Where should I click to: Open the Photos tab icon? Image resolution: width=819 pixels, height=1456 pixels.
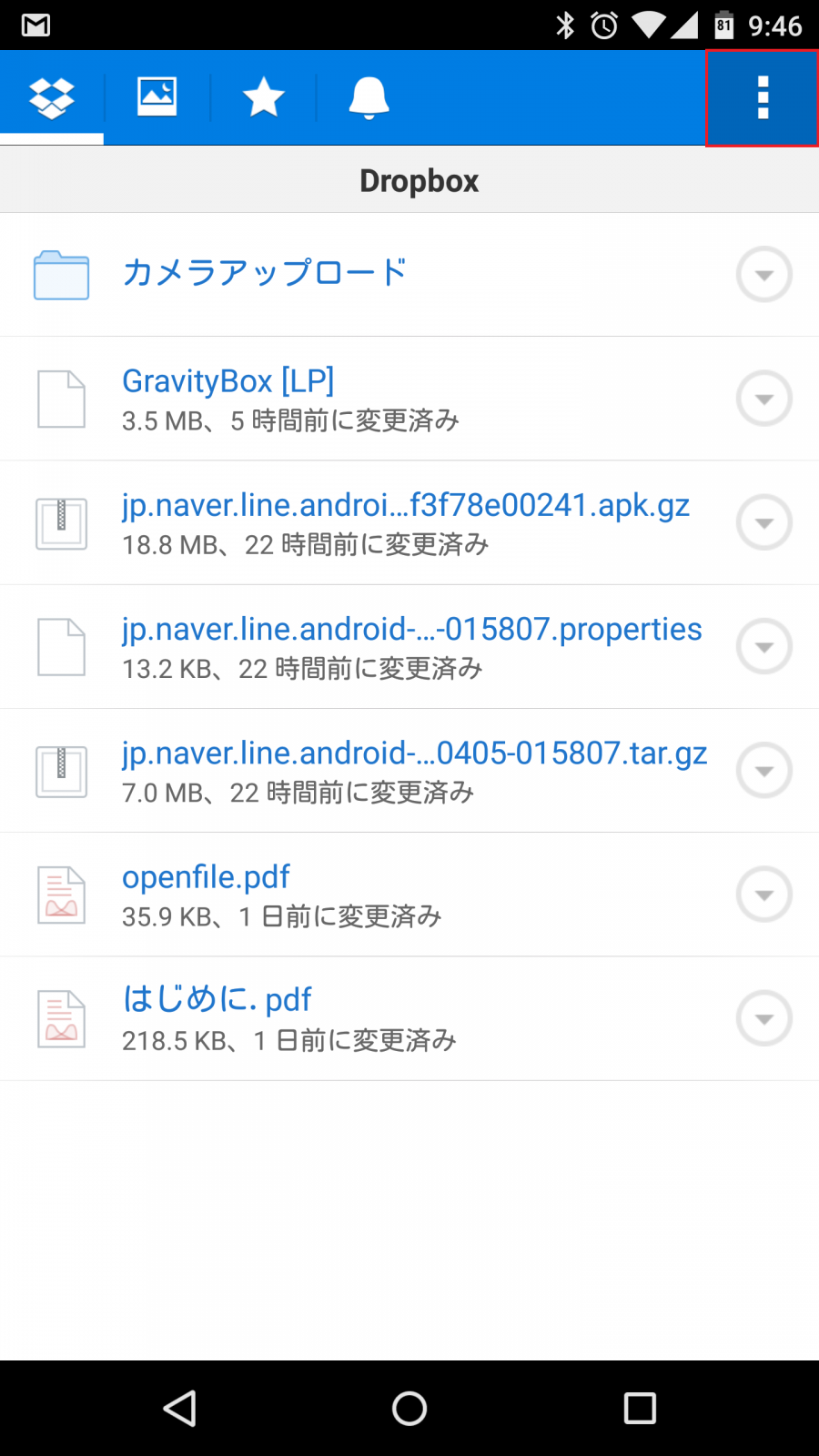tap(156, 96)
